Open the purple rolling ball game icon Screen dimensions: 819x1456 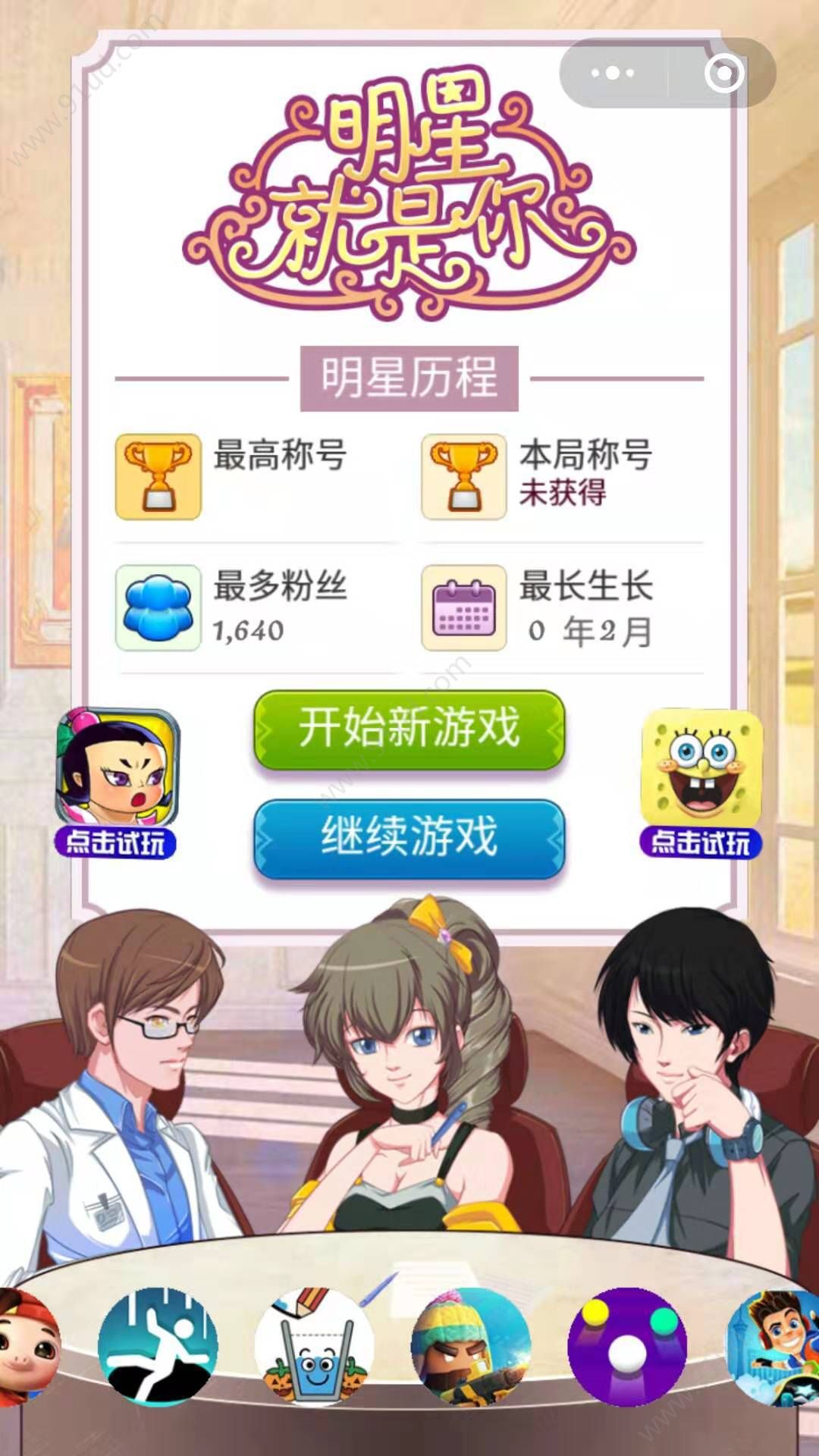pos(627,1346)
